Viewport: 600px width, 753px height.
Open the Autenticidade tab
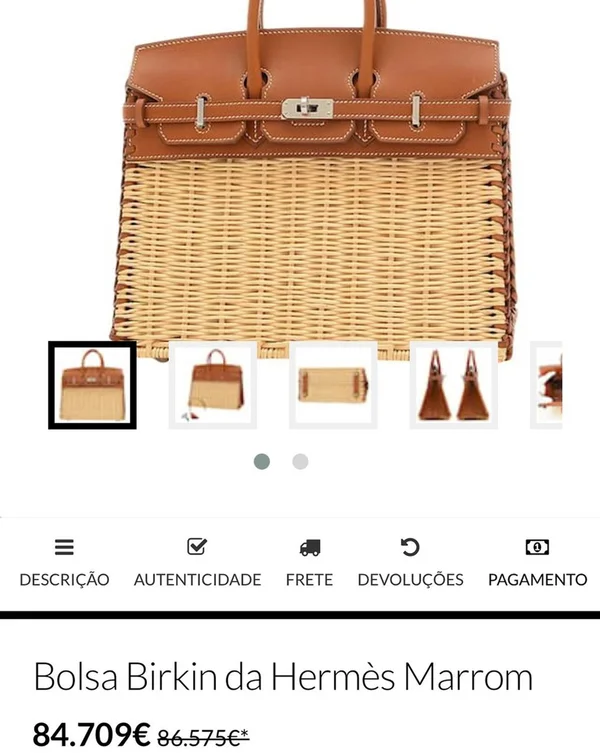pyautogui.click(x=197, y=563)
